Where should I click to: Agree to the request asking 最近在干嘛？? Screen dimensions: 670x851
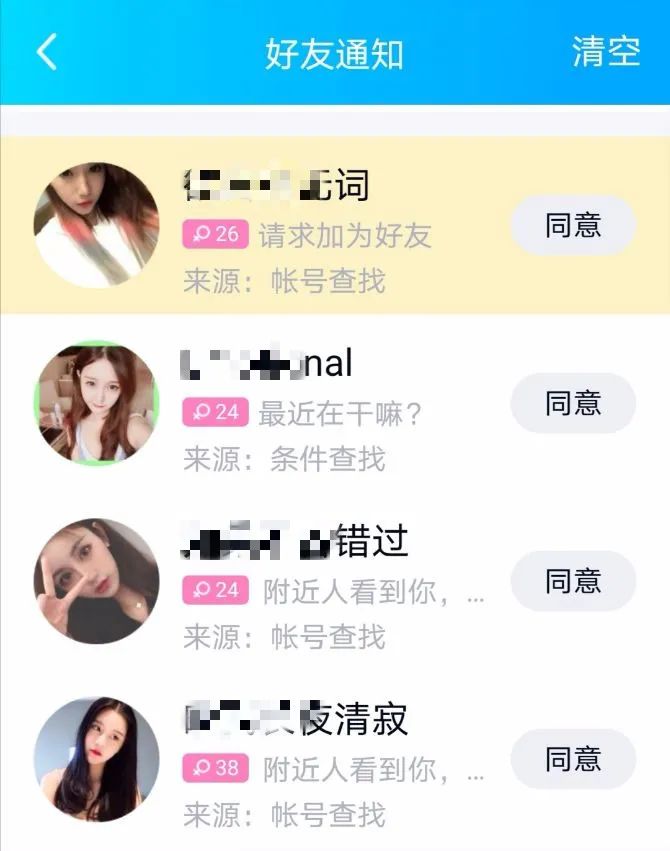[x=573, y=403]
